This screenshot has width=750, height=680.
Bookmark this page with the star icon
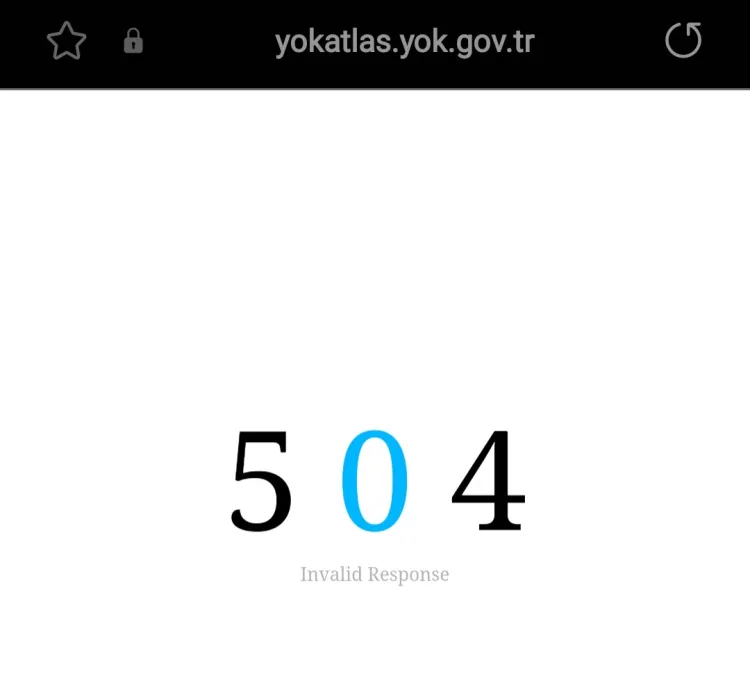tap(67, 42)
